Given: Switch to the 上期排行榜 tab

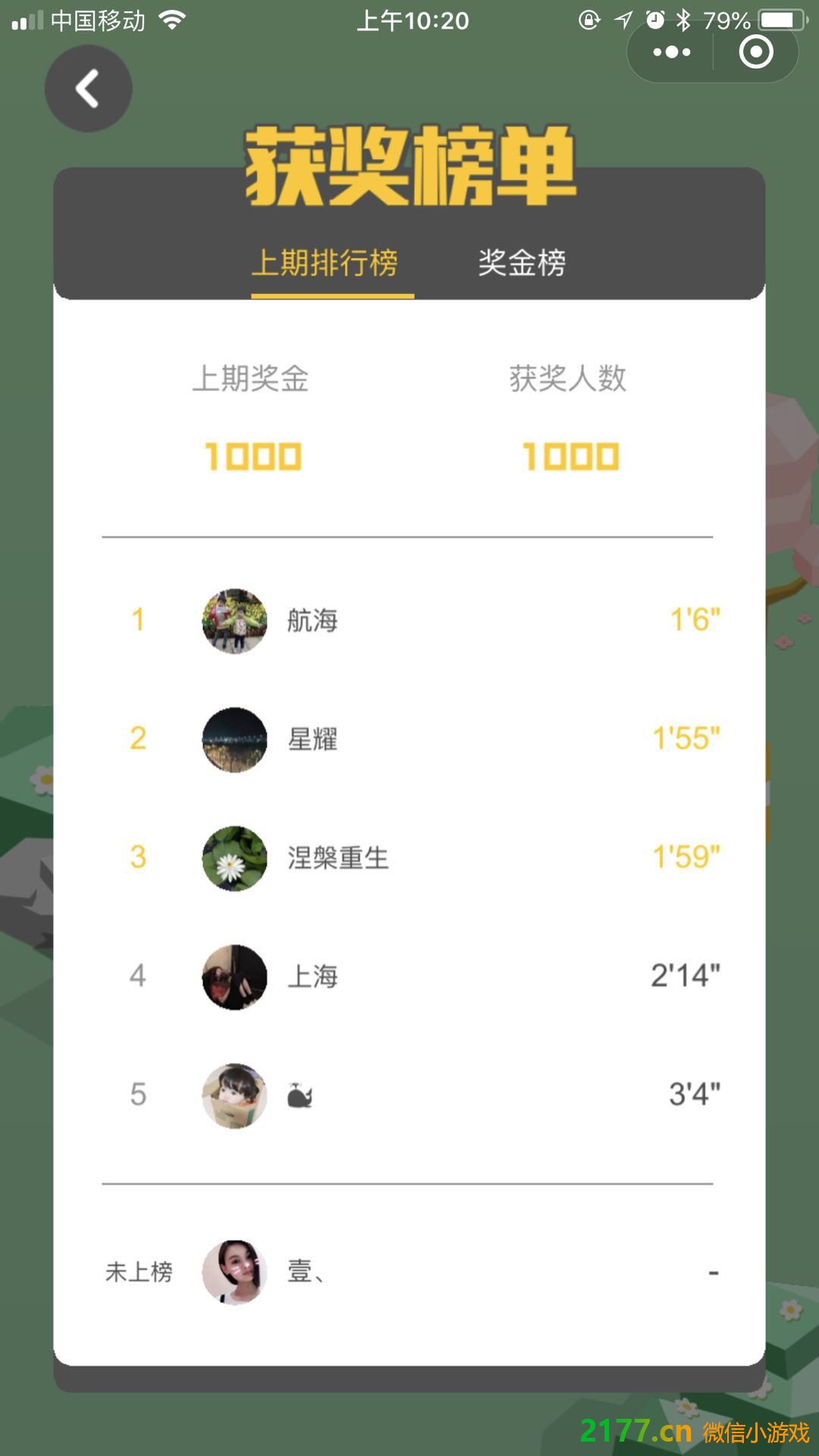Looking at the screenshot, I should click(325, 263).
